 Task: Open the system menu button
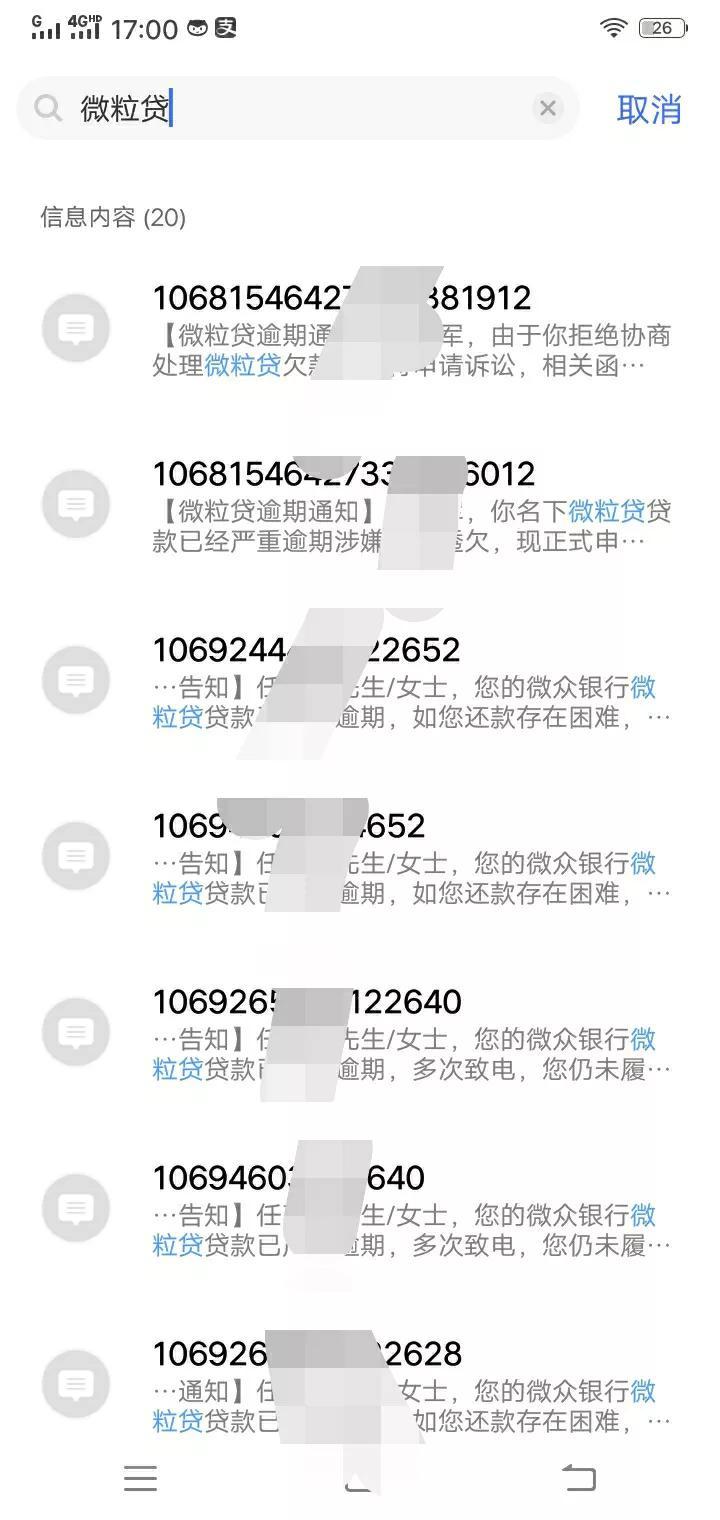[140, 1478]
